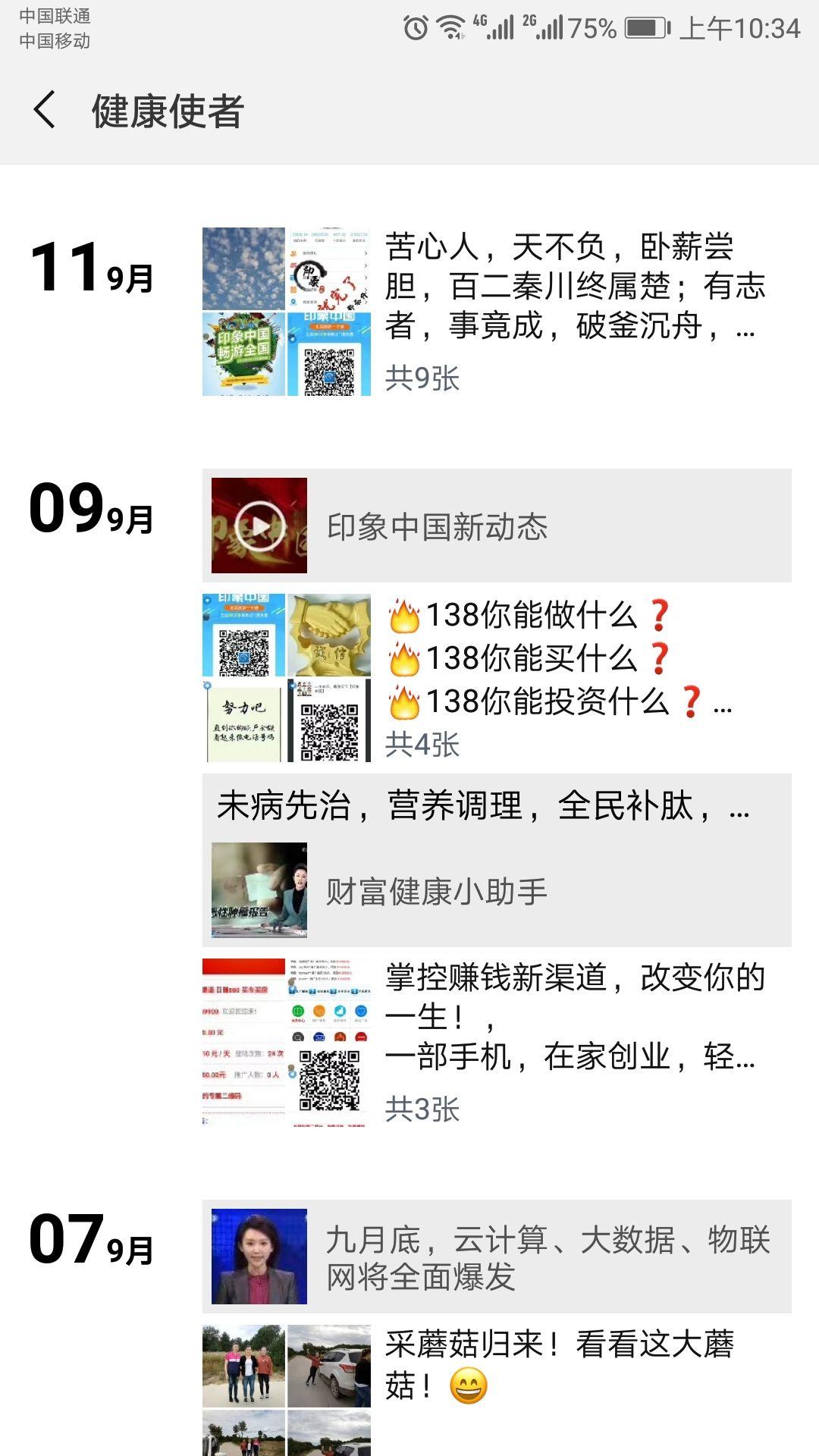The width and height of the screenshot is (819, 1456).
Task: Open the 11 Sept post with 9 photos
Action: [x=497, y=311]
